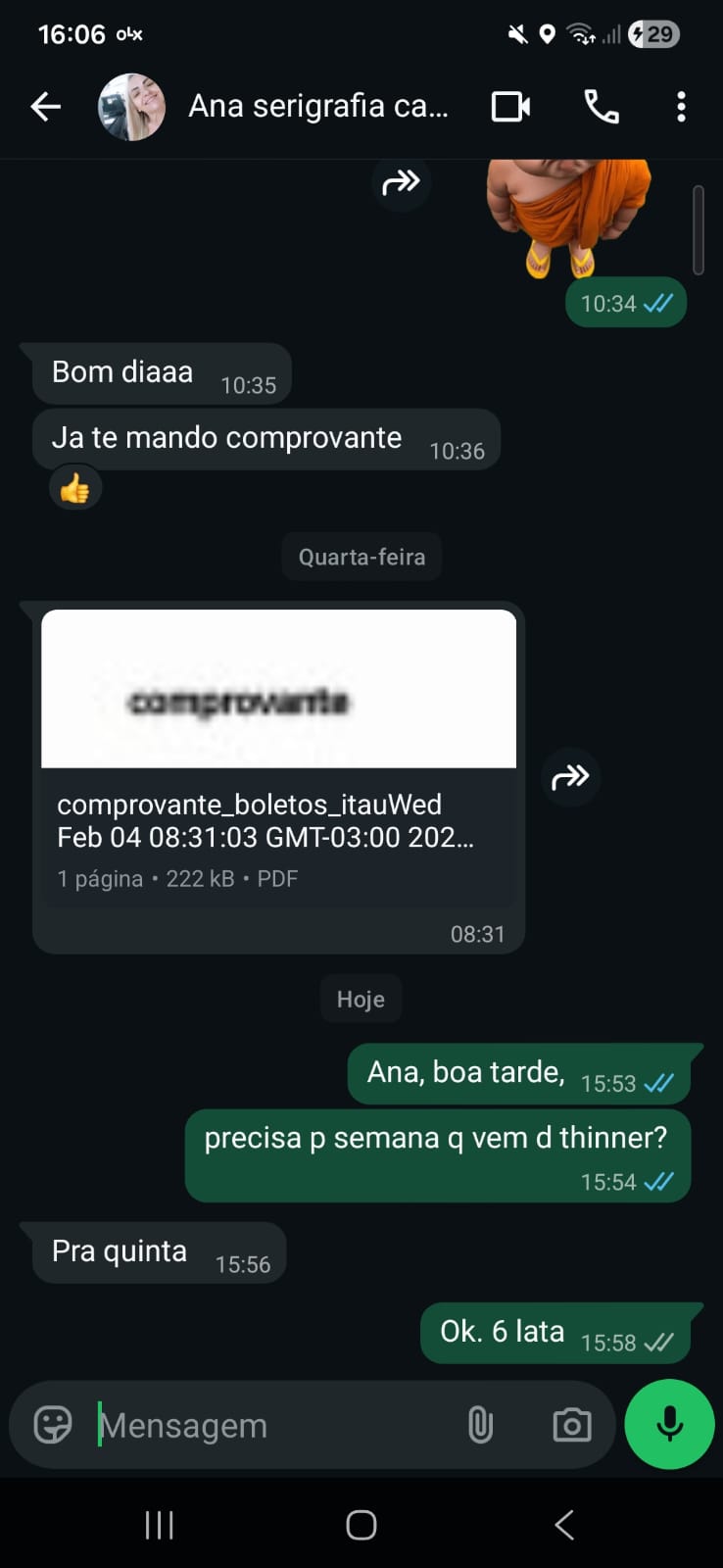The width and height of the screenshot is (723, 1568).
Task: View the thumbs-up reaction on the message
Action: [x=75, y=488]
